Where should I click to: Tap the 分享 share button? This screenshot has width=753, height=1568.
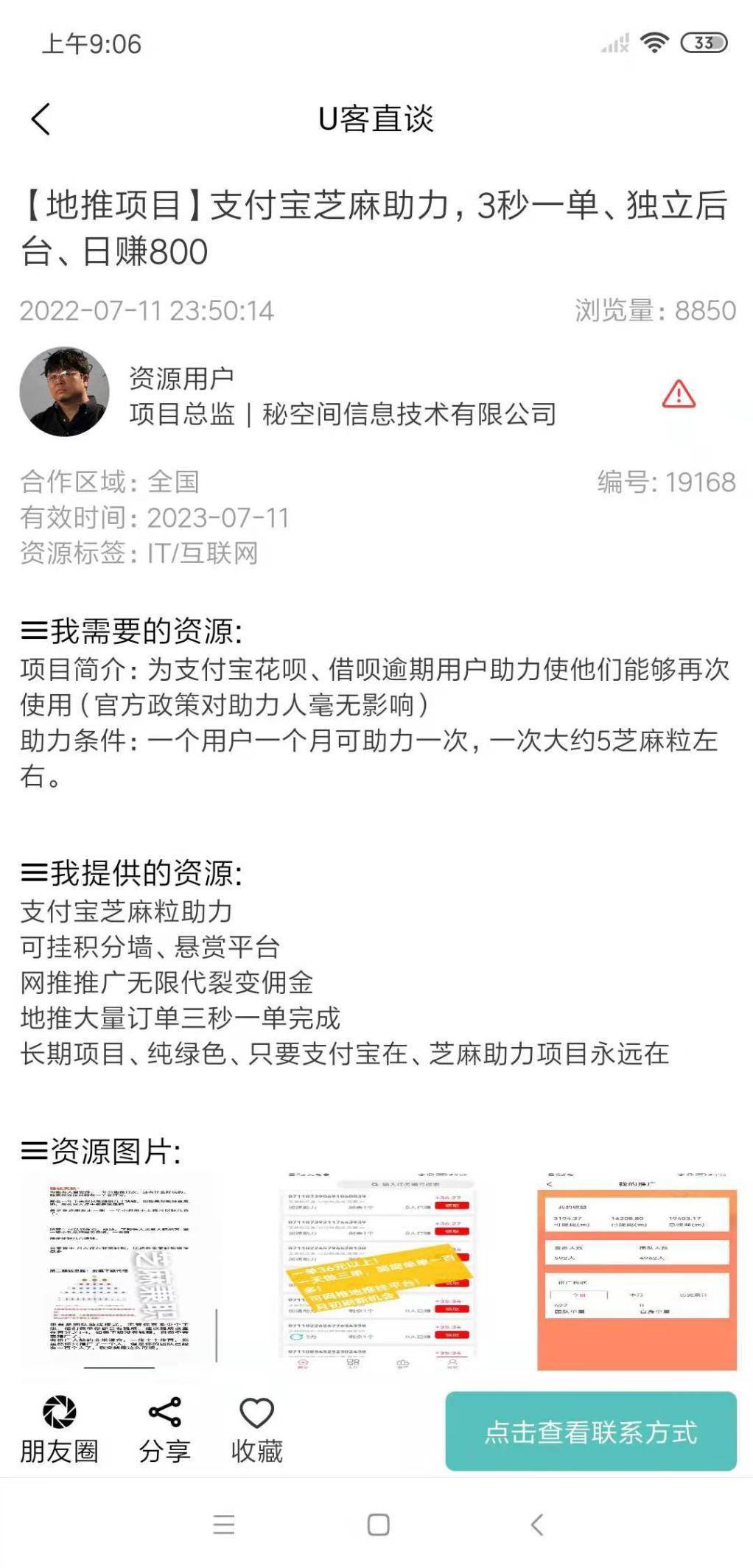164,1429
